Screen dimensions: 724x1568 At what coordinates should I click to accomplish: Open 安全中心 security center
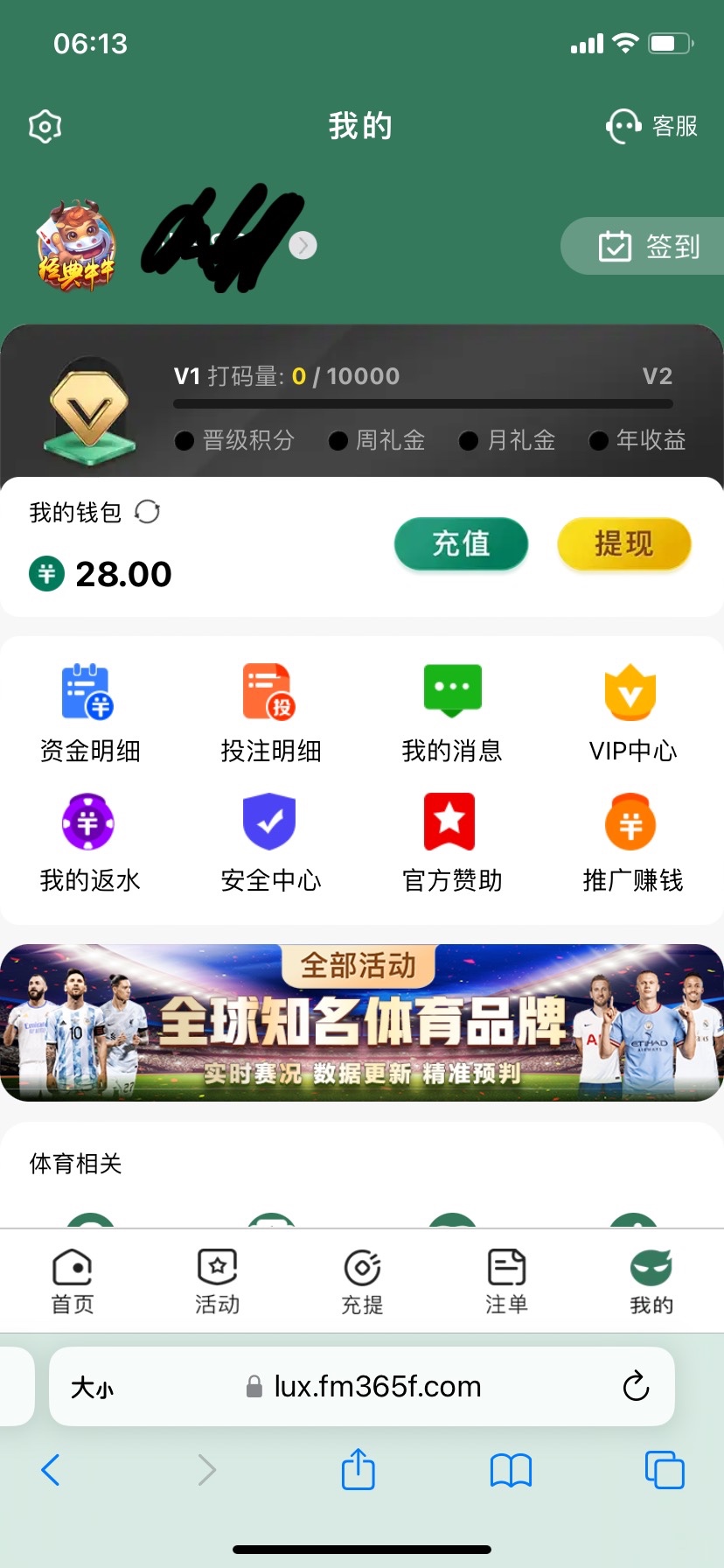270,842
